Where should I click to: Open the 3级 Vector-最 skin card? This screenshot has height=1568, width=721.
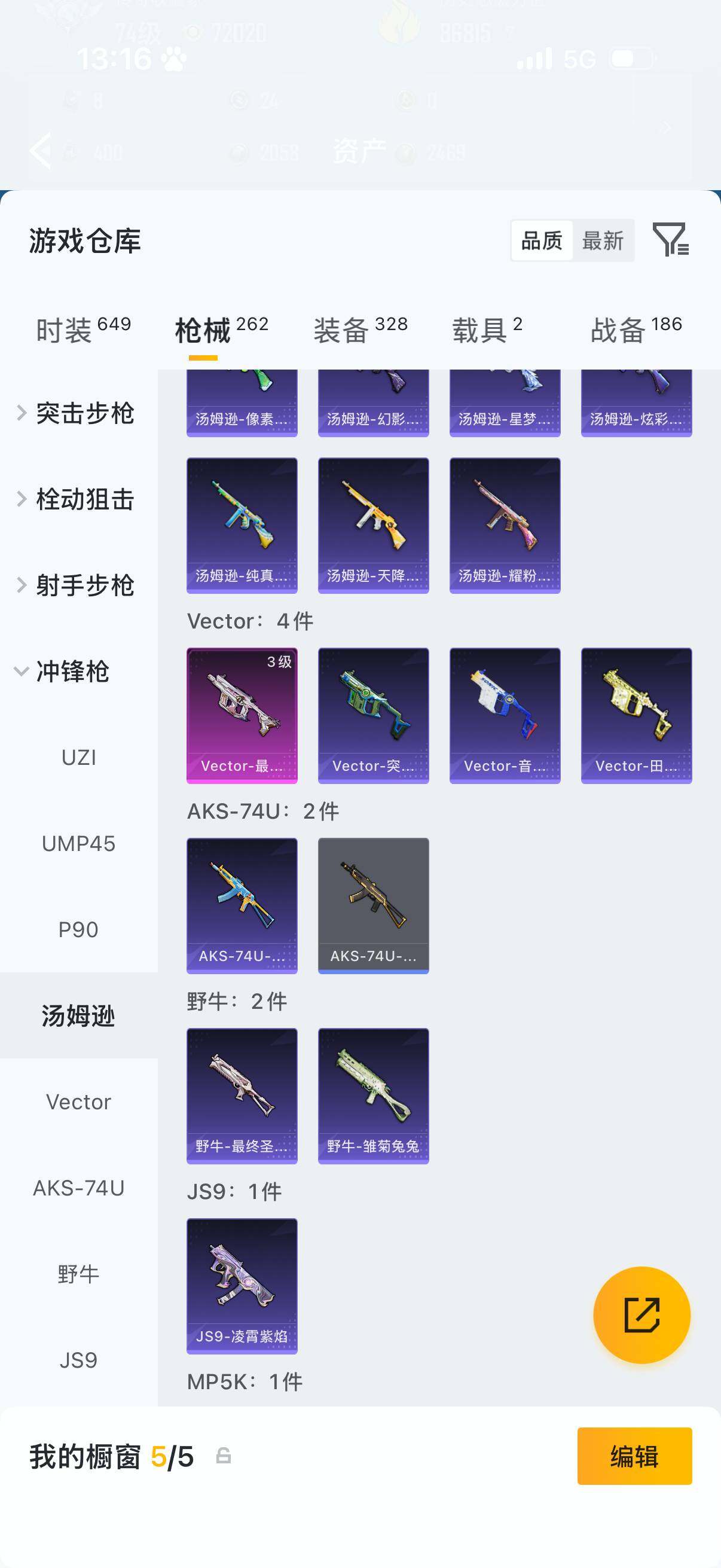[x=242, y=715]
